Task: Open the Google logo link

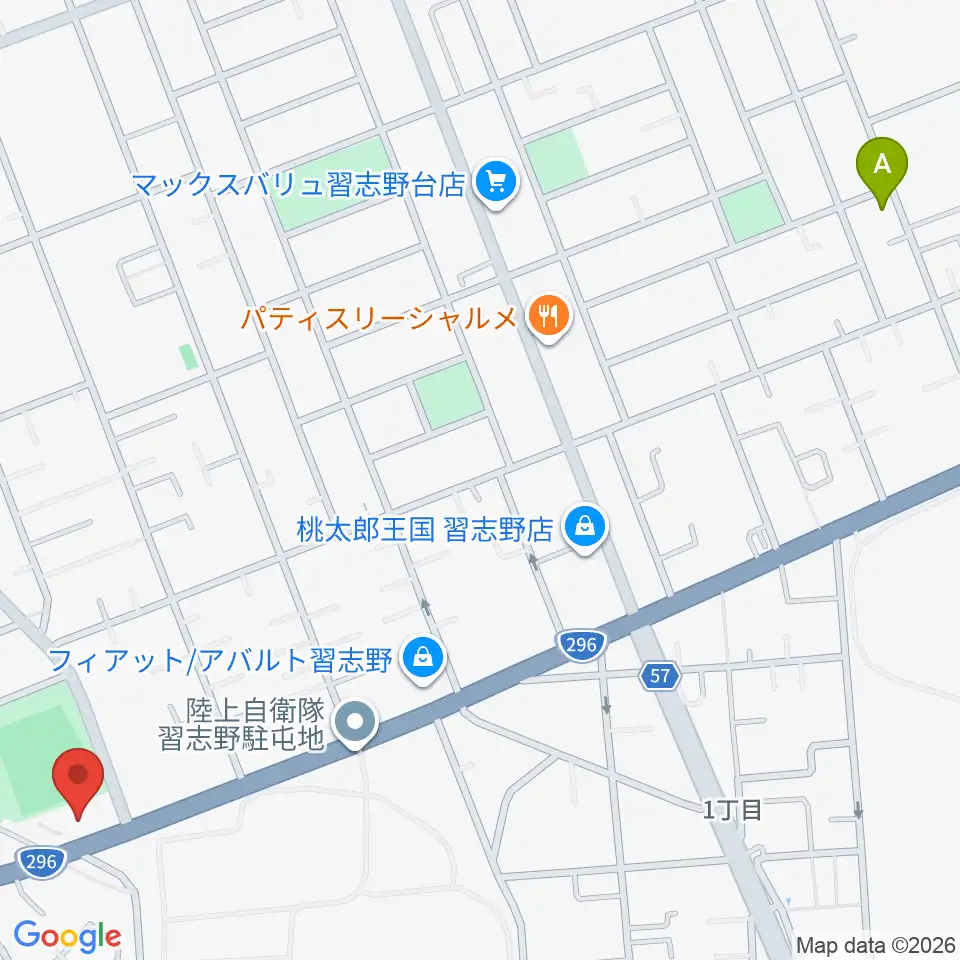Action: point(67,937)
